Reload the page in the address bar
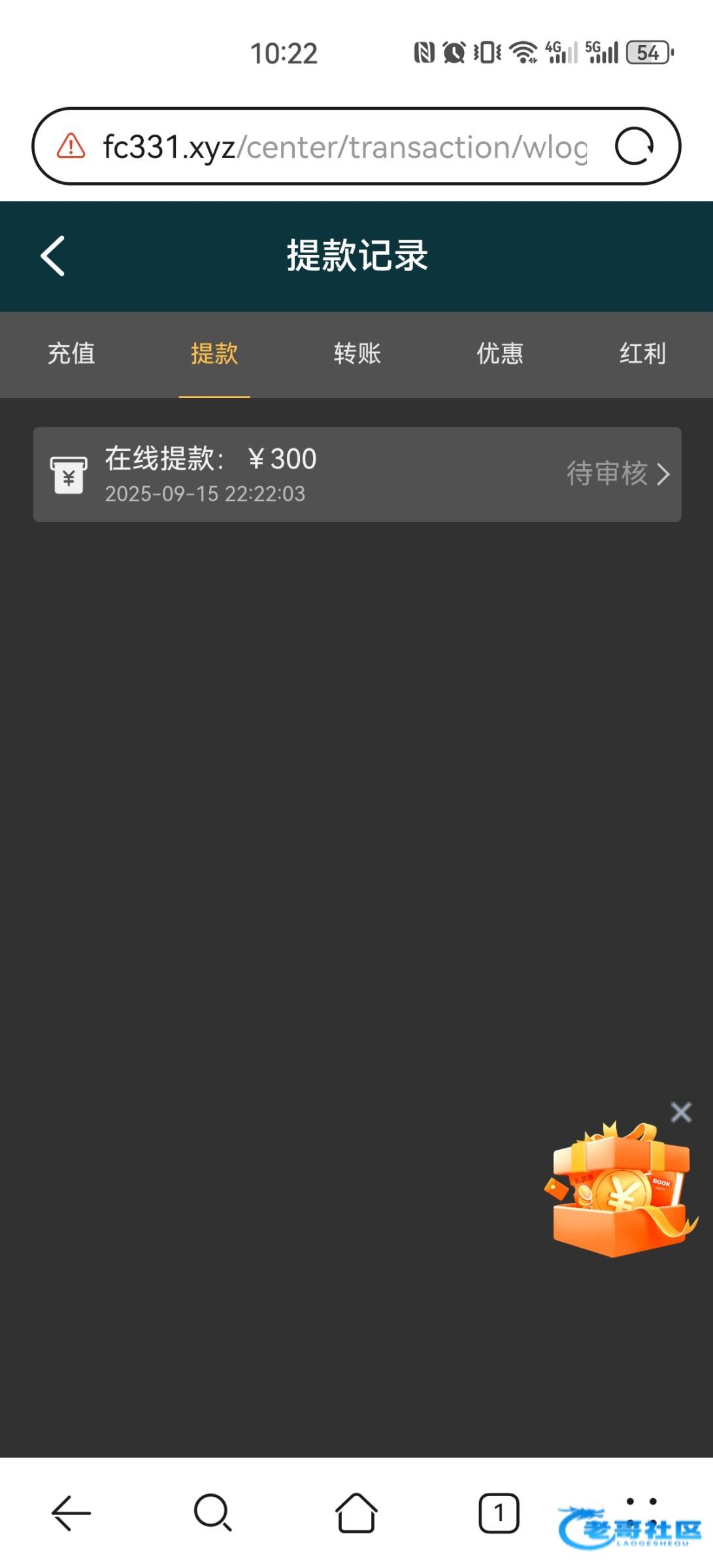Screen dimensions: 713x1568 point(634,146)
